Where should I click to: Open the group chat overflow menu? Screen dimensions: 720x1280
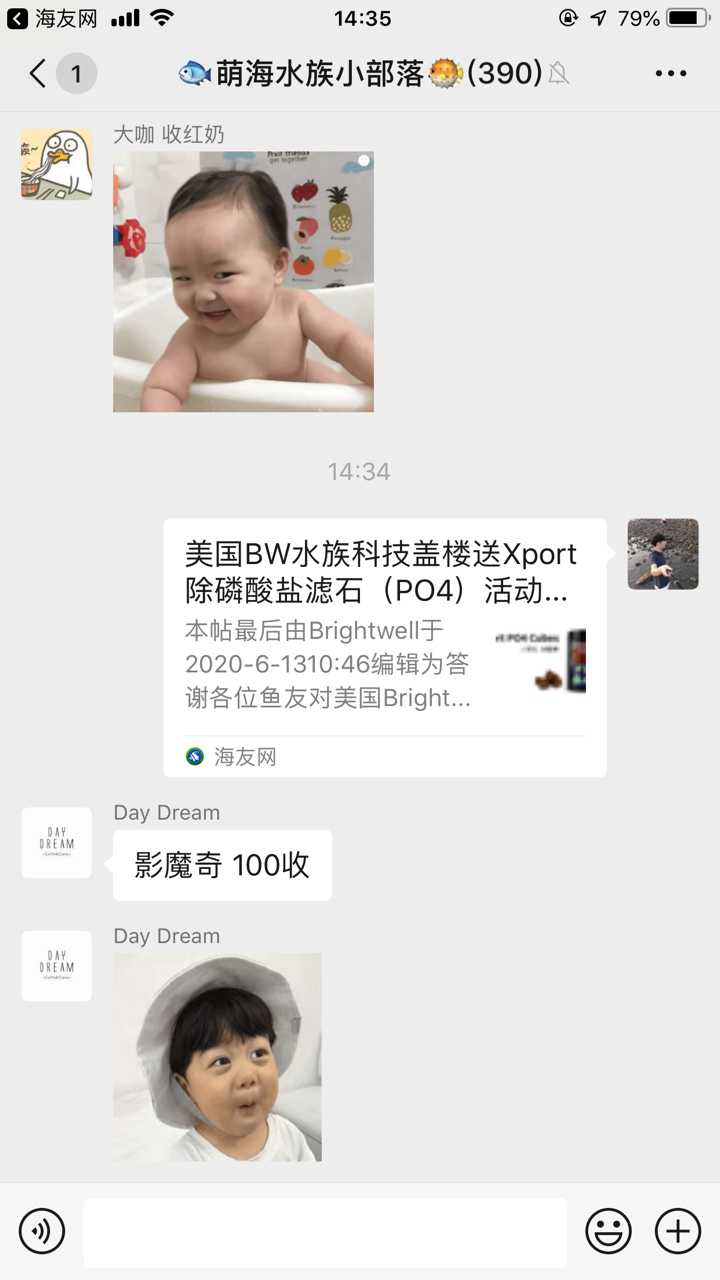click(670, 73)
